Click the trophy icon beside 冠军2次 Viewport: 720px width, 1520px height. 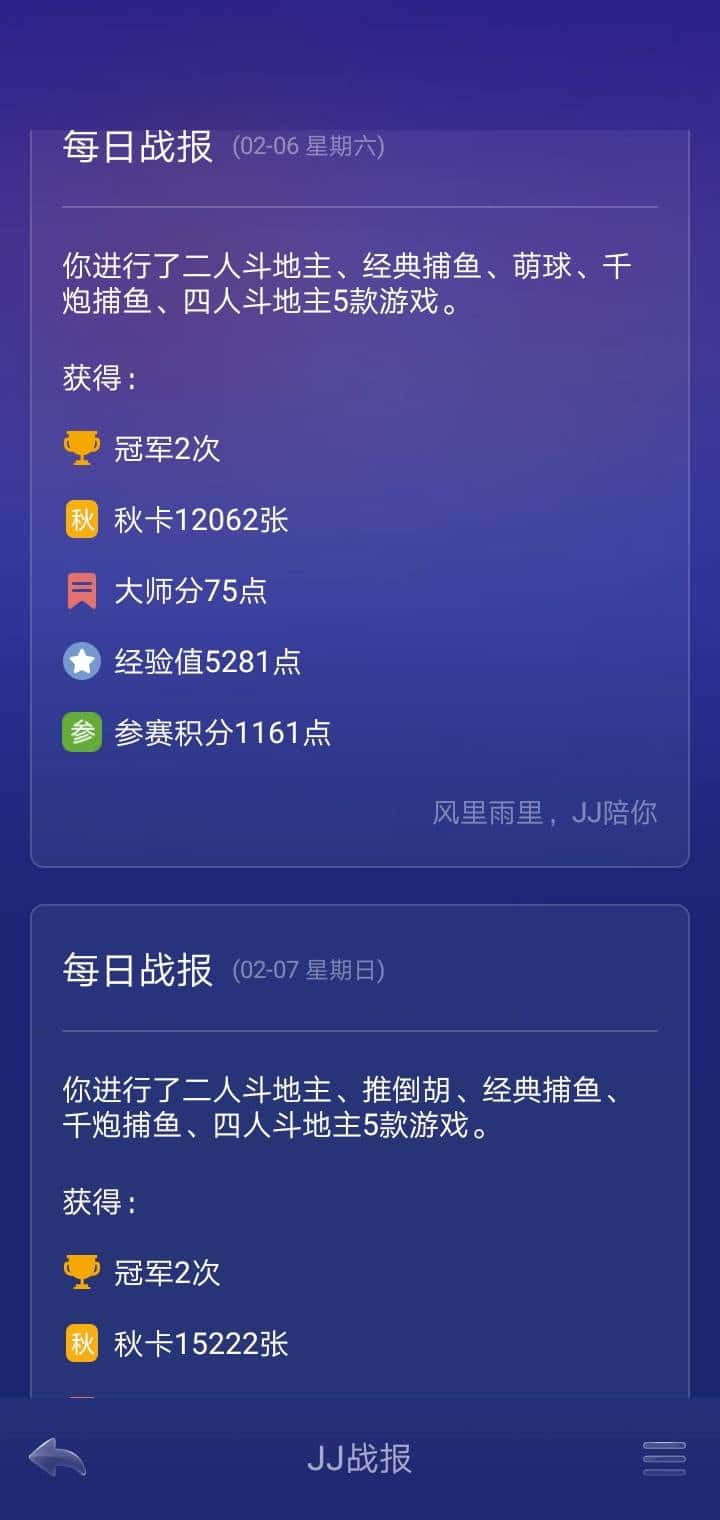pos(81,447)
